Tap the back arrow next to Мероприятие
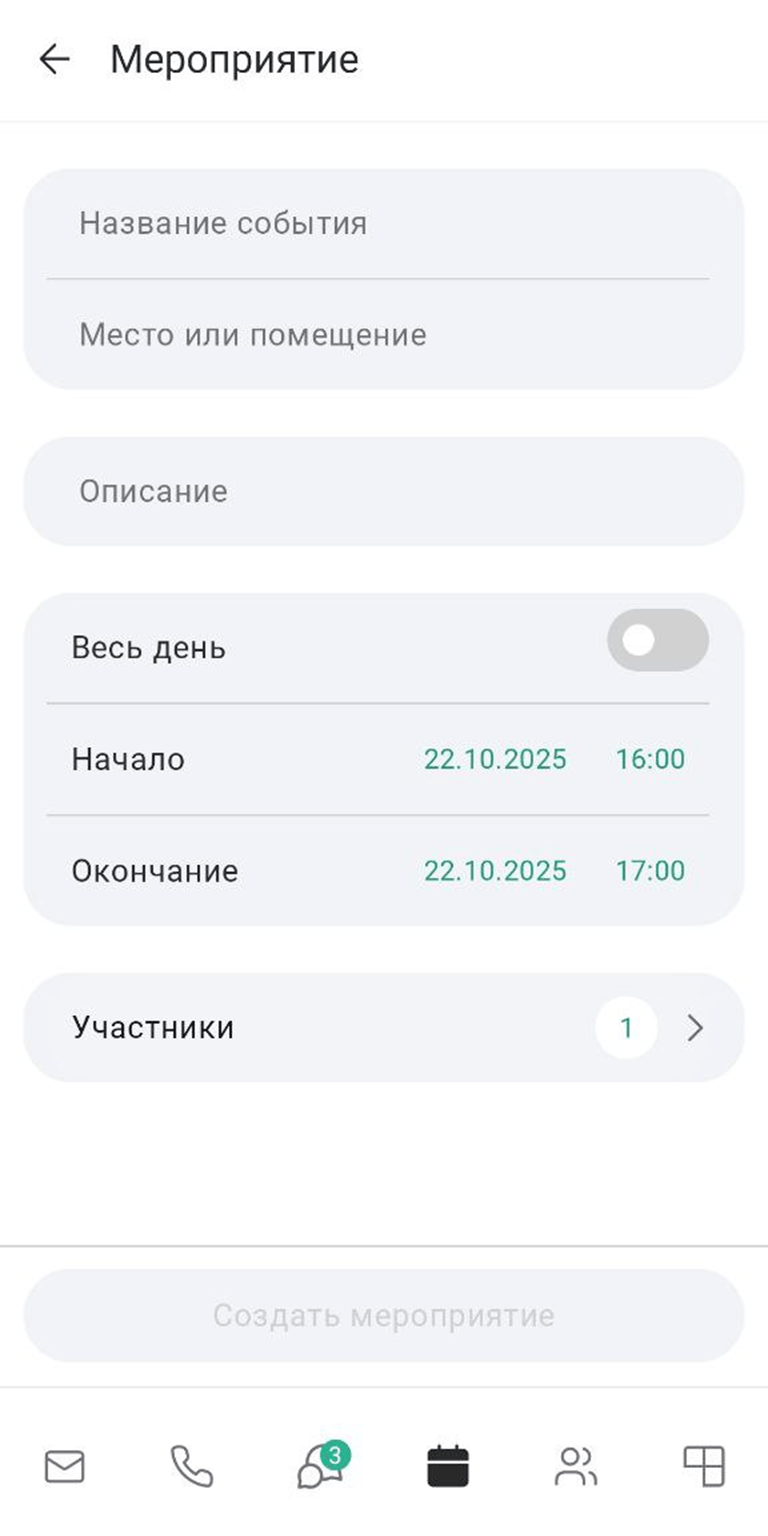Screen dimensions: 768x1536 pos(55,58)
